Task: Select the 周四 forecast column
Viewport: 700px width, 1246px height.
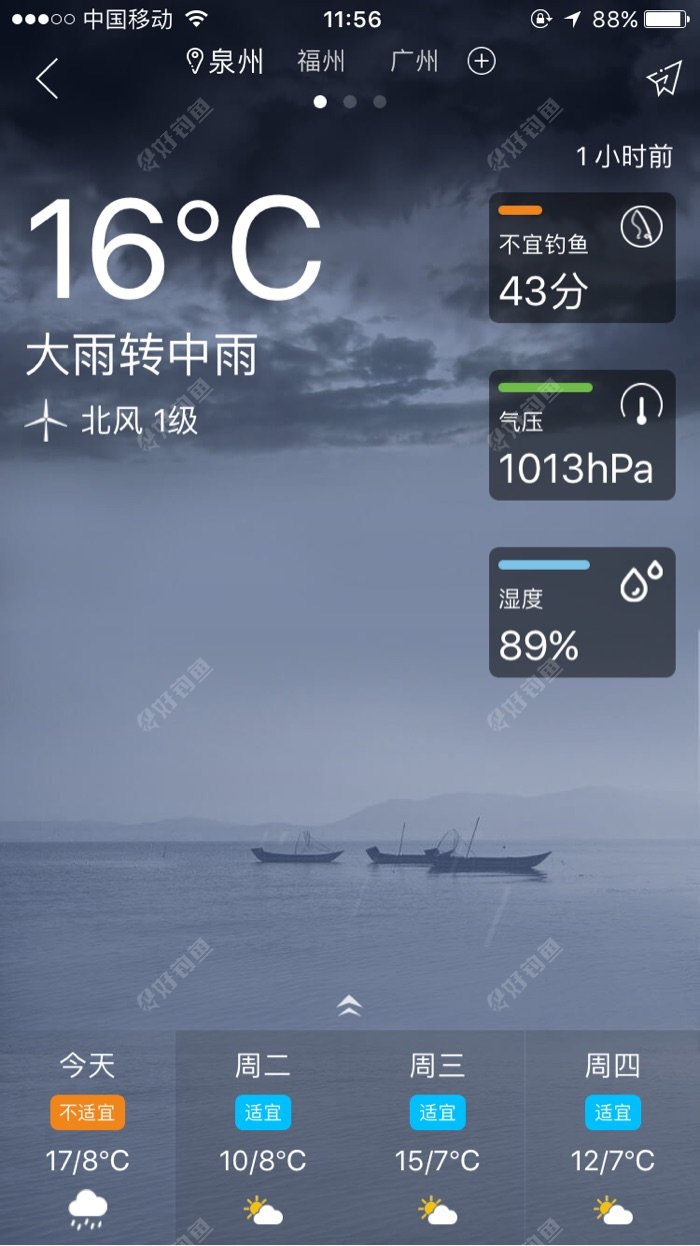Action: pos(612,1138)
